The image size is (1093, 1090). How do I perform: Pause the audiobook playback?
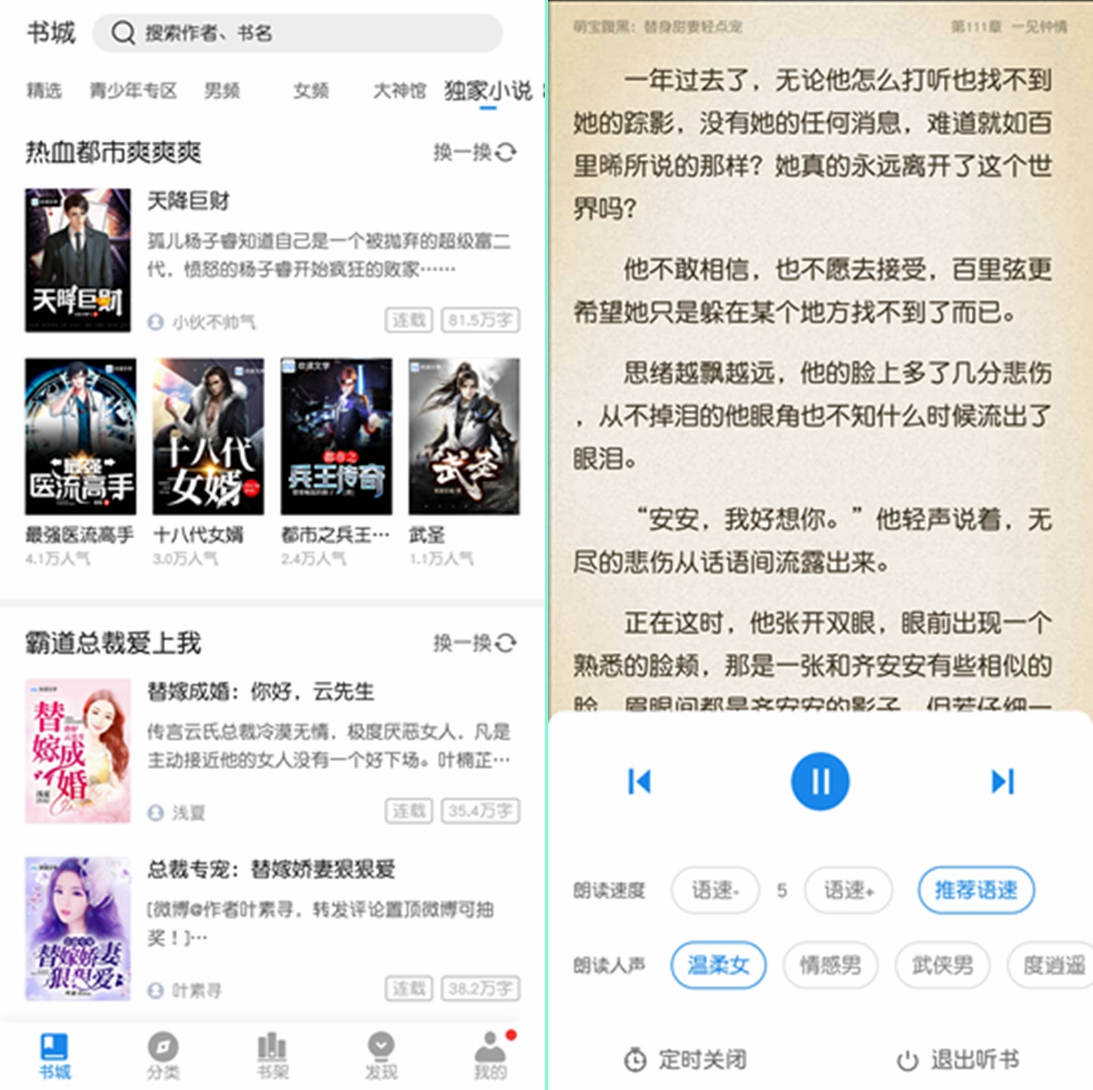(x=820, y=781)
